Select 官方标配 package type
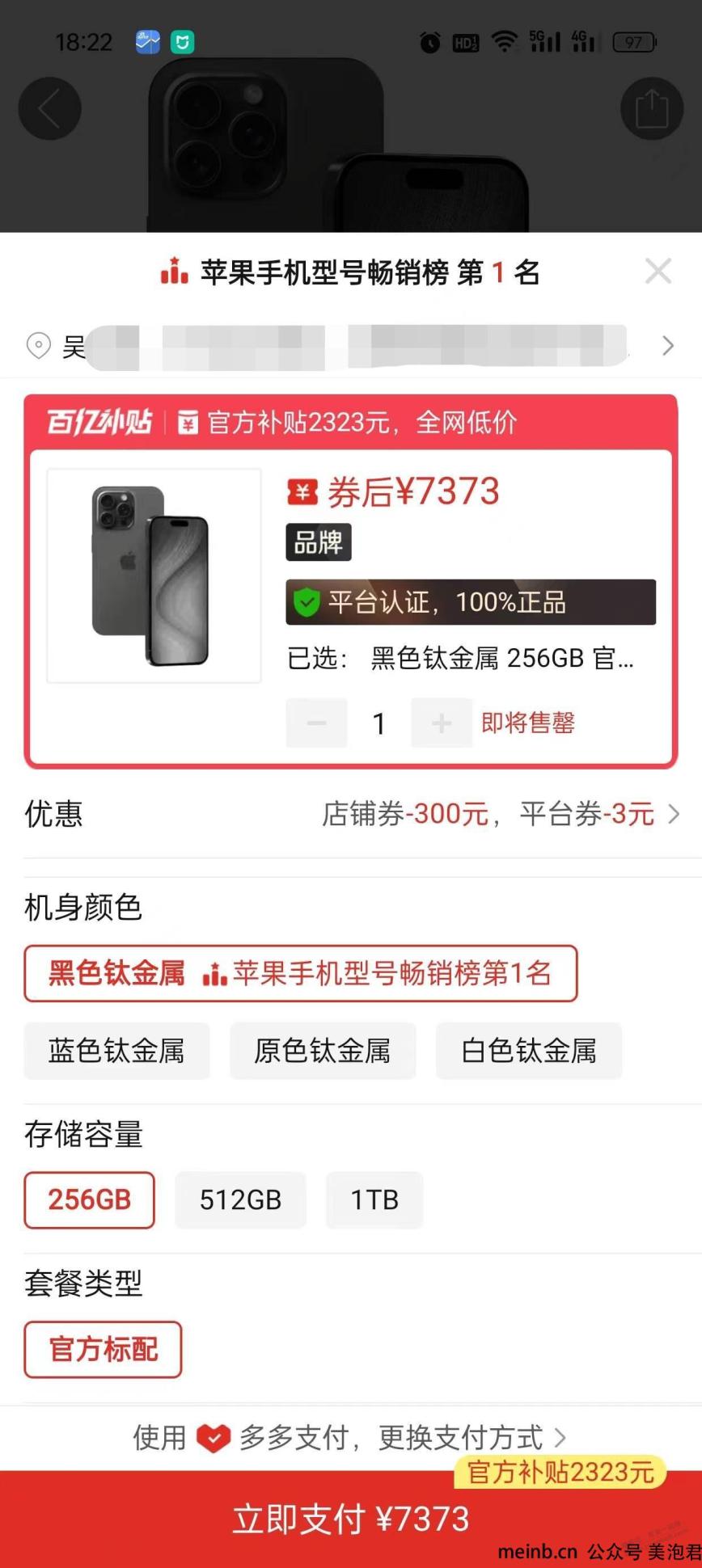The image size is (702, 1568). pyautogui.click(x=103, y=1349)
